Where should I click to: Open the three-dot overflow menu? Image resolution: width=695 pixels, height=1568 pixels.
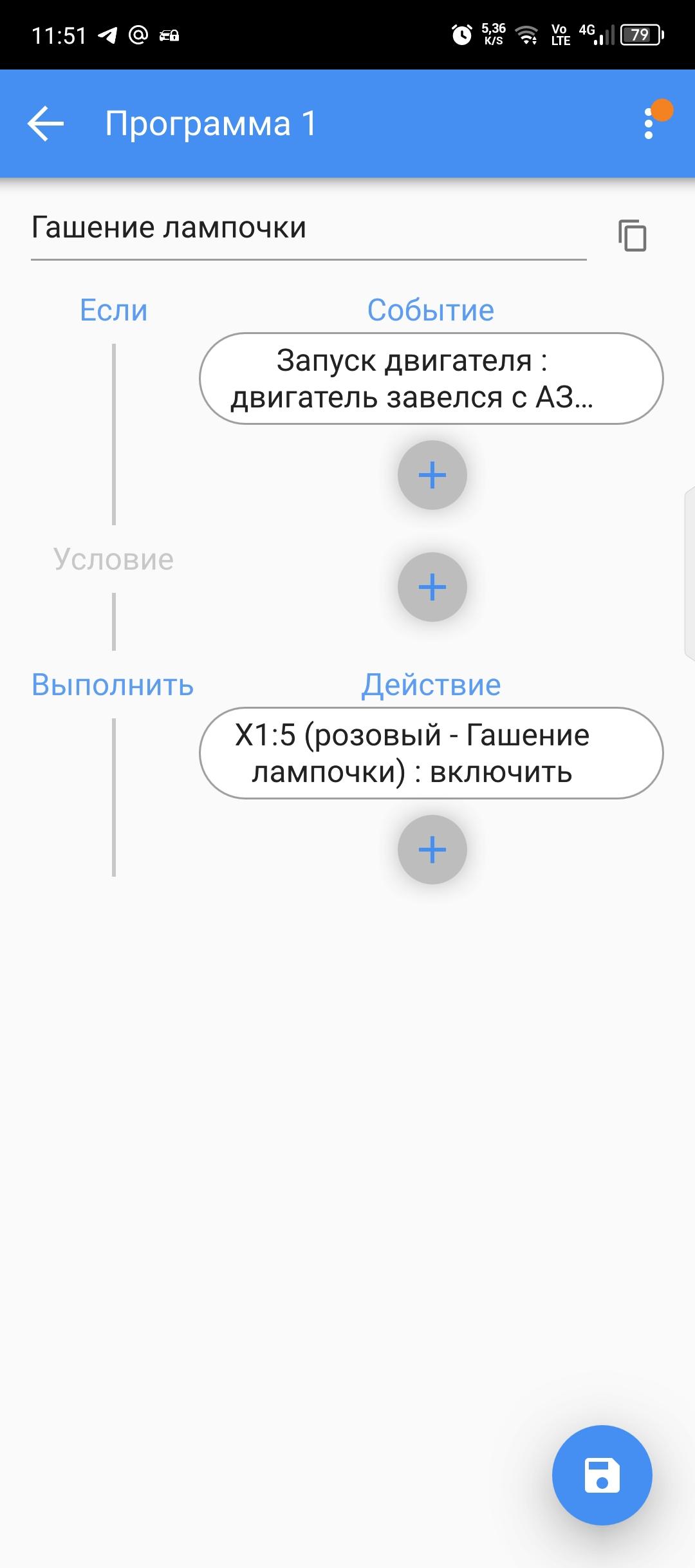(649, 123)
